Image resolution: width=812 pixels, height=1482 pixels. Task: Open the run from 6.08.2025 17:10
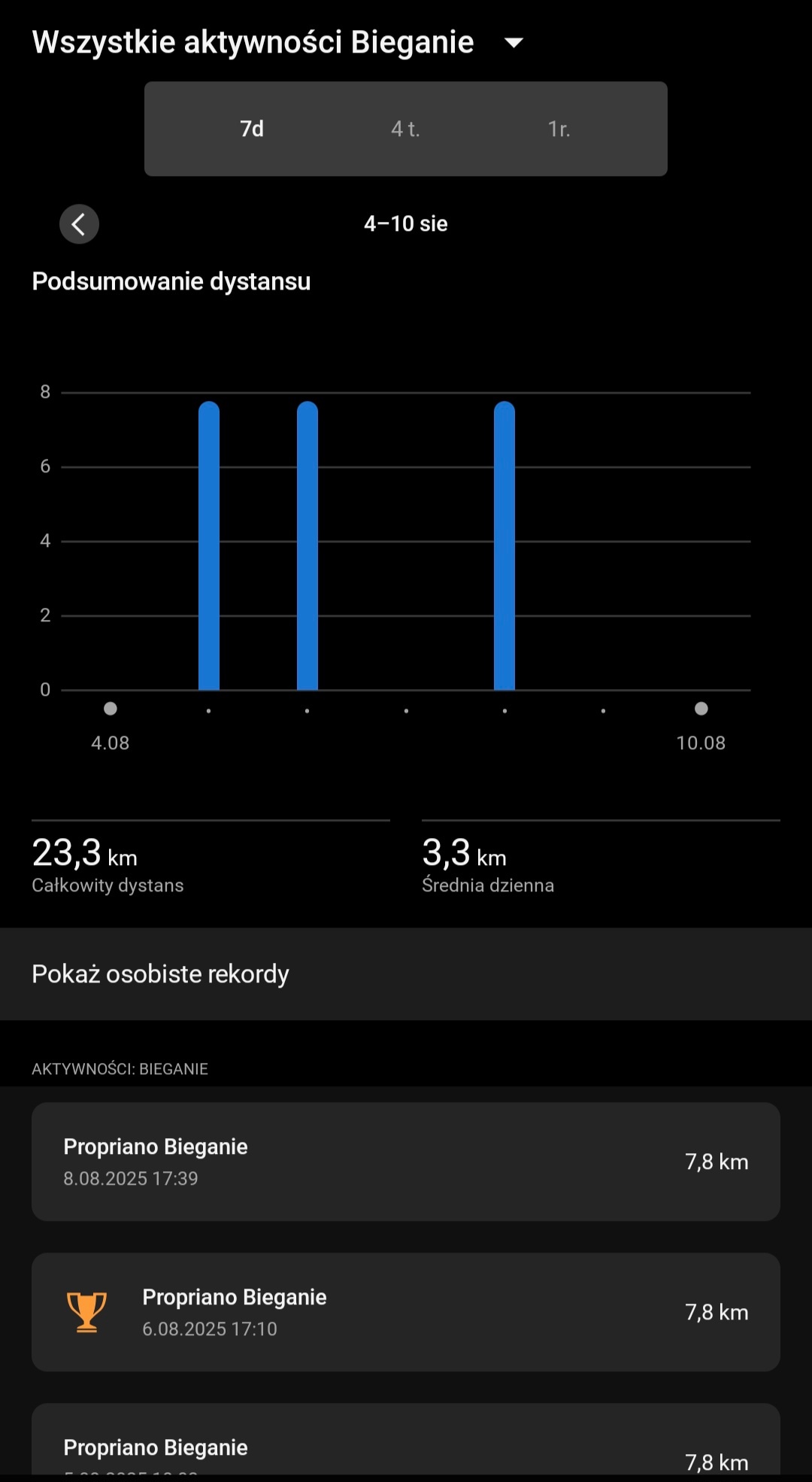pyautogui.click(x=406, y=1312)
